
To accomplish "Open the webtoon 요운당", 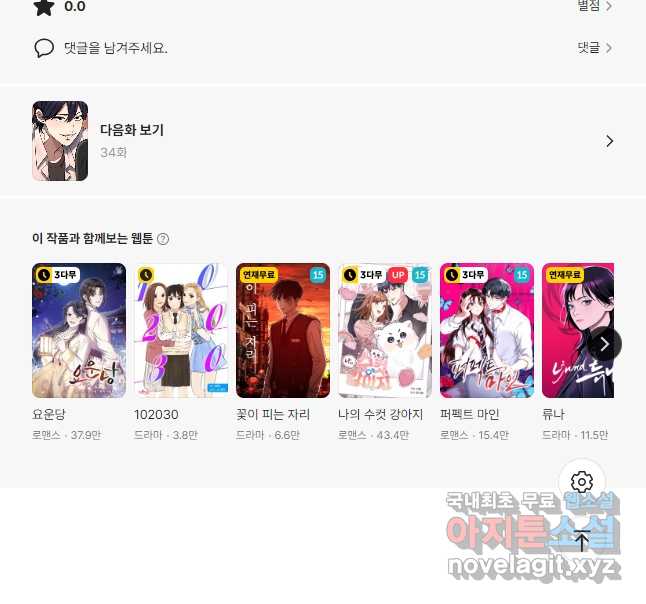I will pyautogui.click(x=78, y=331).
